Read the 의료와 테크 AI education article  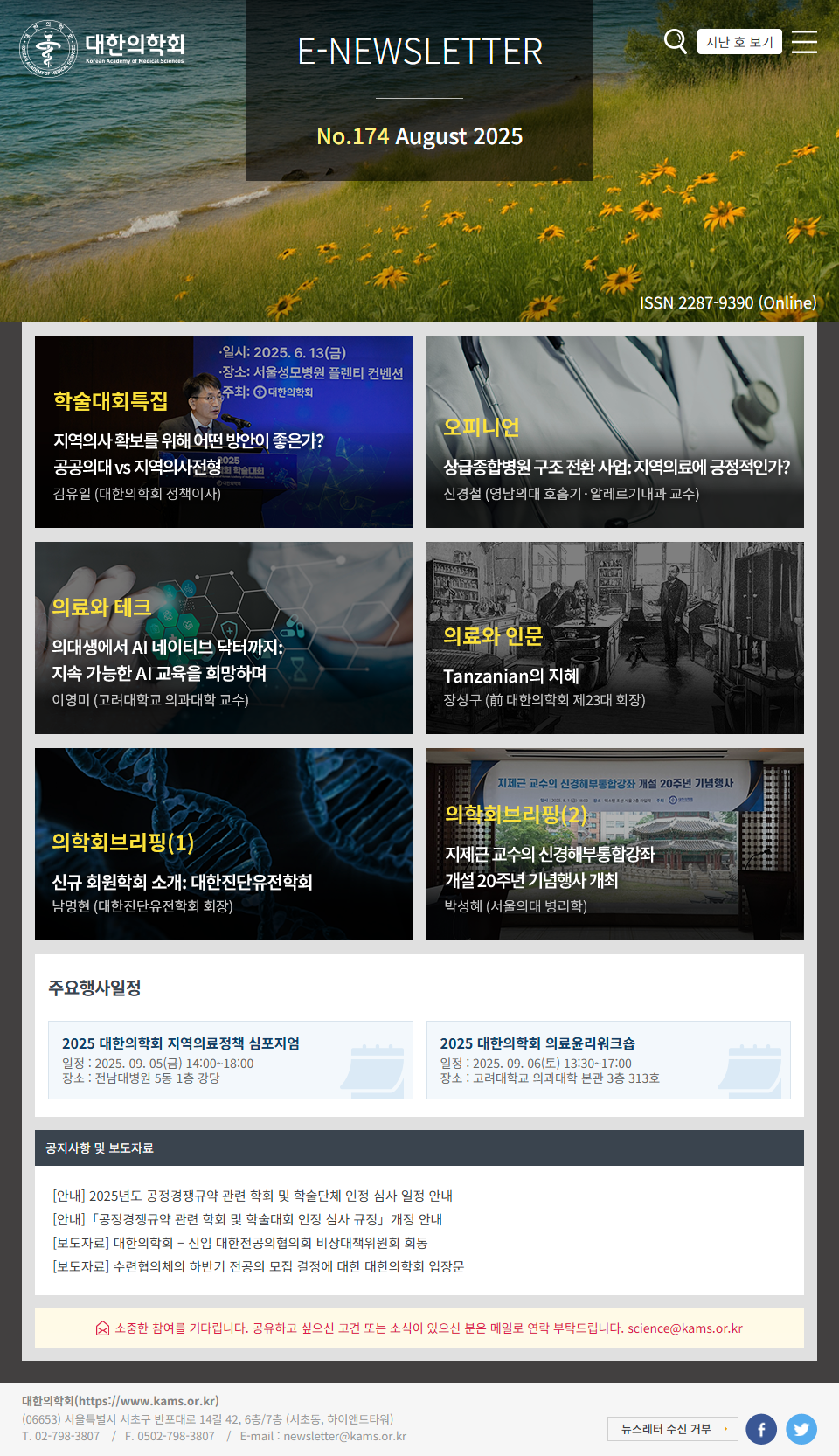pyautogui.click(x=224, y=638)
